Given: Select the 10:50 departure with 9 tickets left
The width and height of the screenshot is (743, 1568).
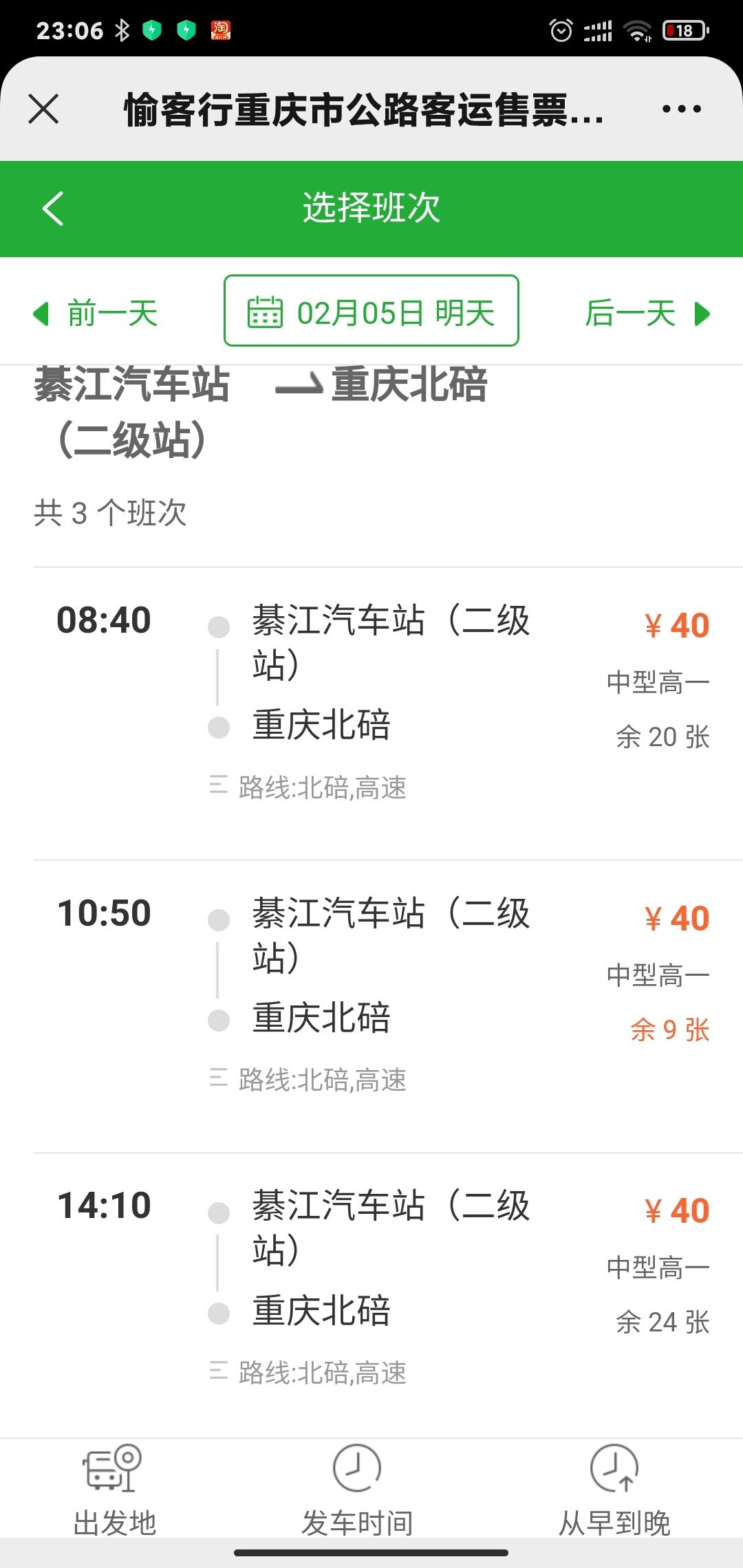Looking at the screenshot, I should [388, 1006].
